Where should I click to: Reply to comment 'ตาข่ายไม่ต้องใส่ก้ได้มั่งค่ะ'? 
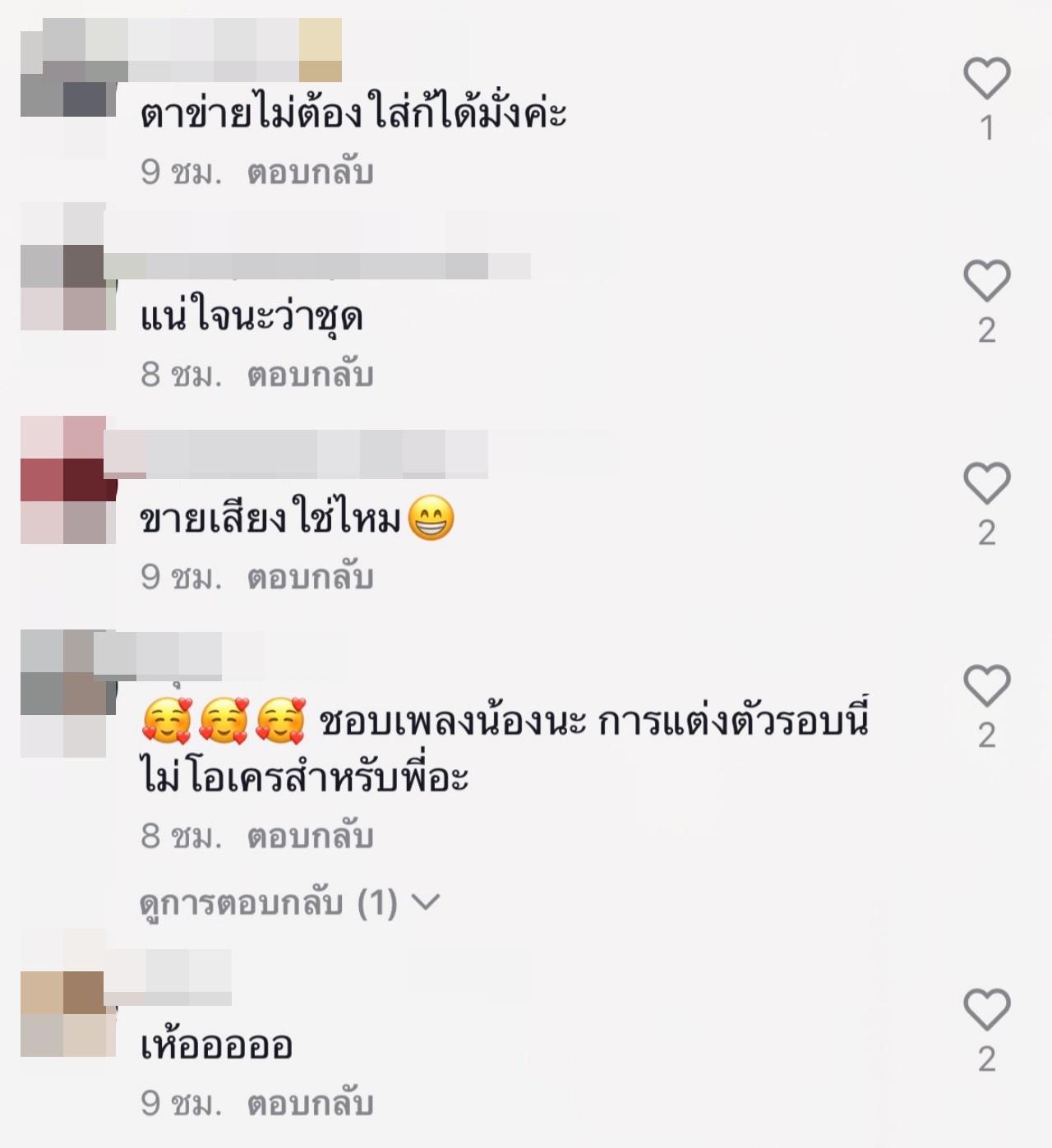coord(310,173)
